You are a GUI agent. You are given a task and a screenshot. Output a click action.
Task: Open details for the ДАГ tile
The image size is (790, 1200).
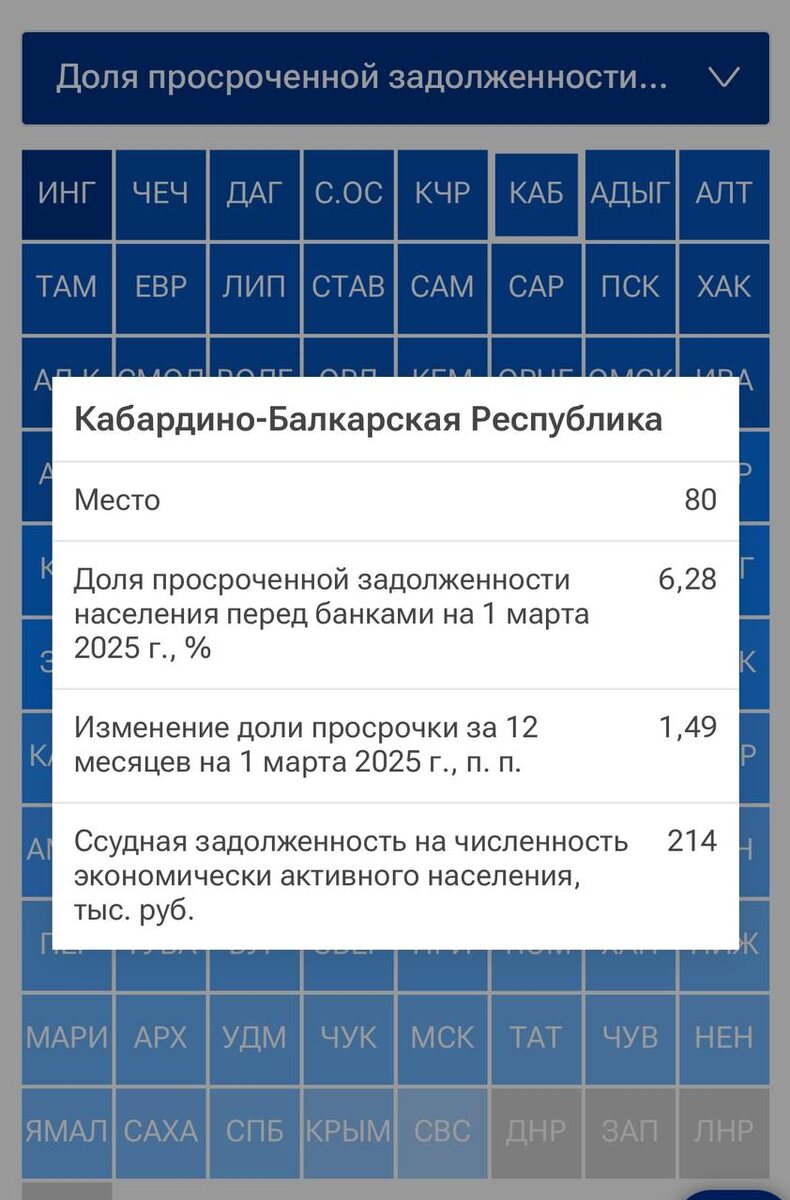[254, 193]
